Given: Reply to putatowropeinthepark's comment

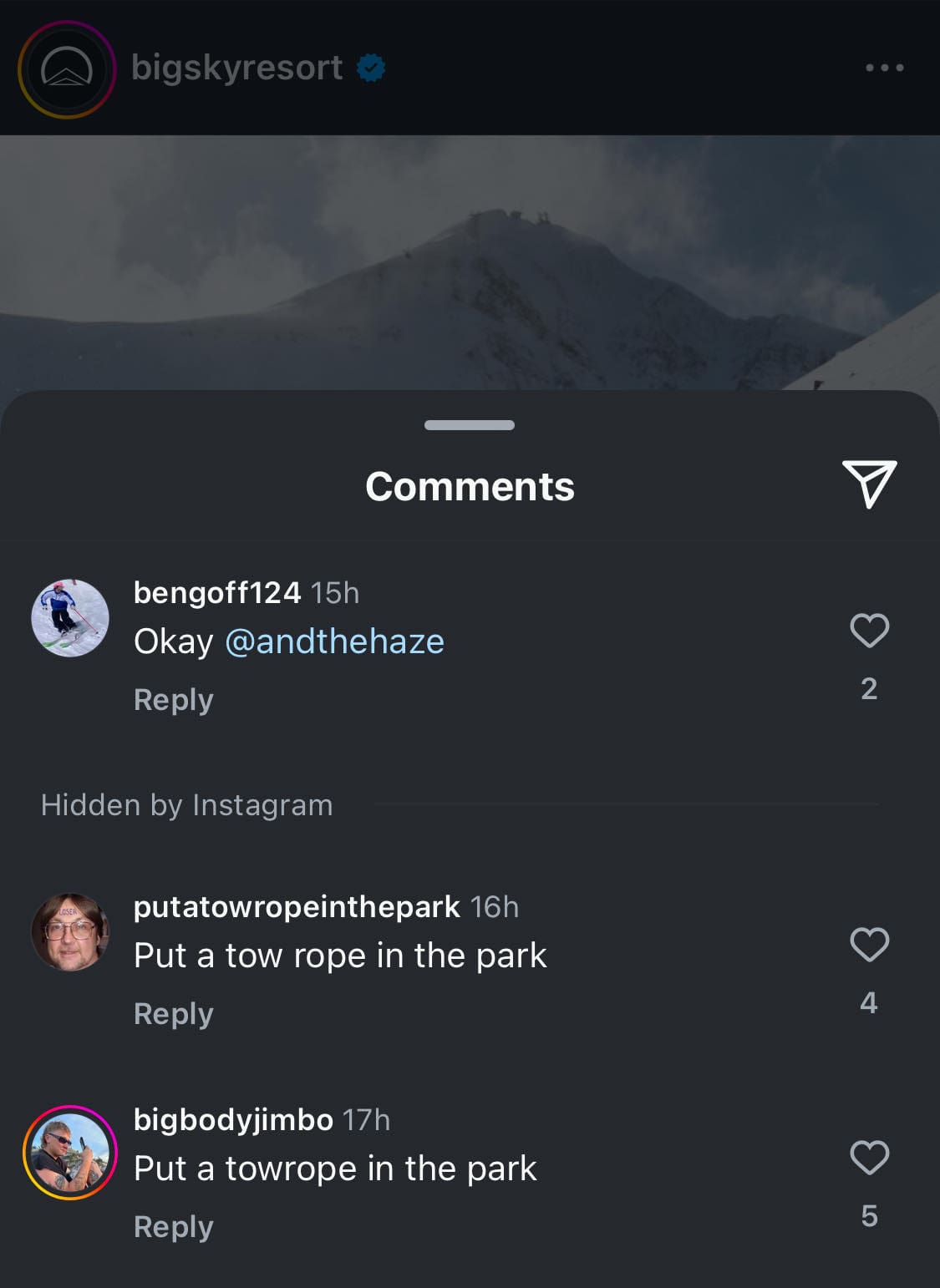Looking at the screenshot, I should (x=173, y=1013).
